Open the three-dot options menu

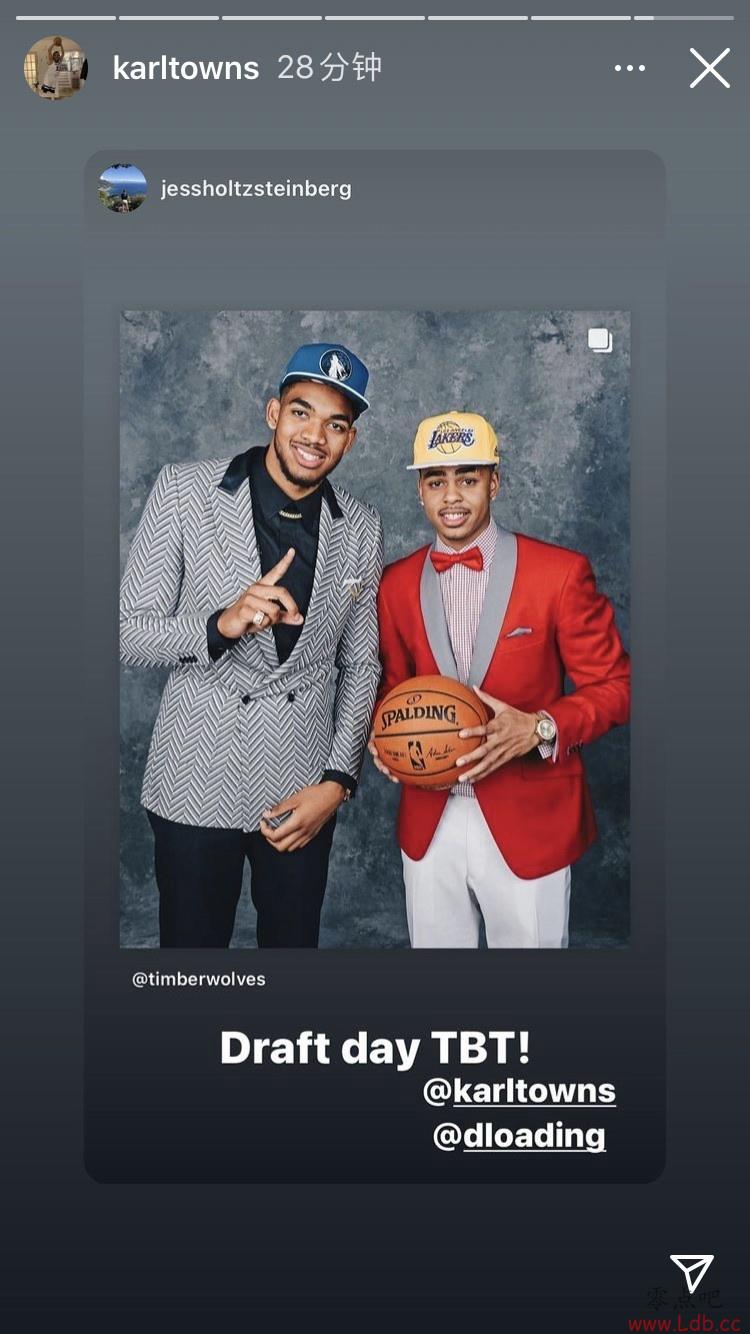point(629,68)
